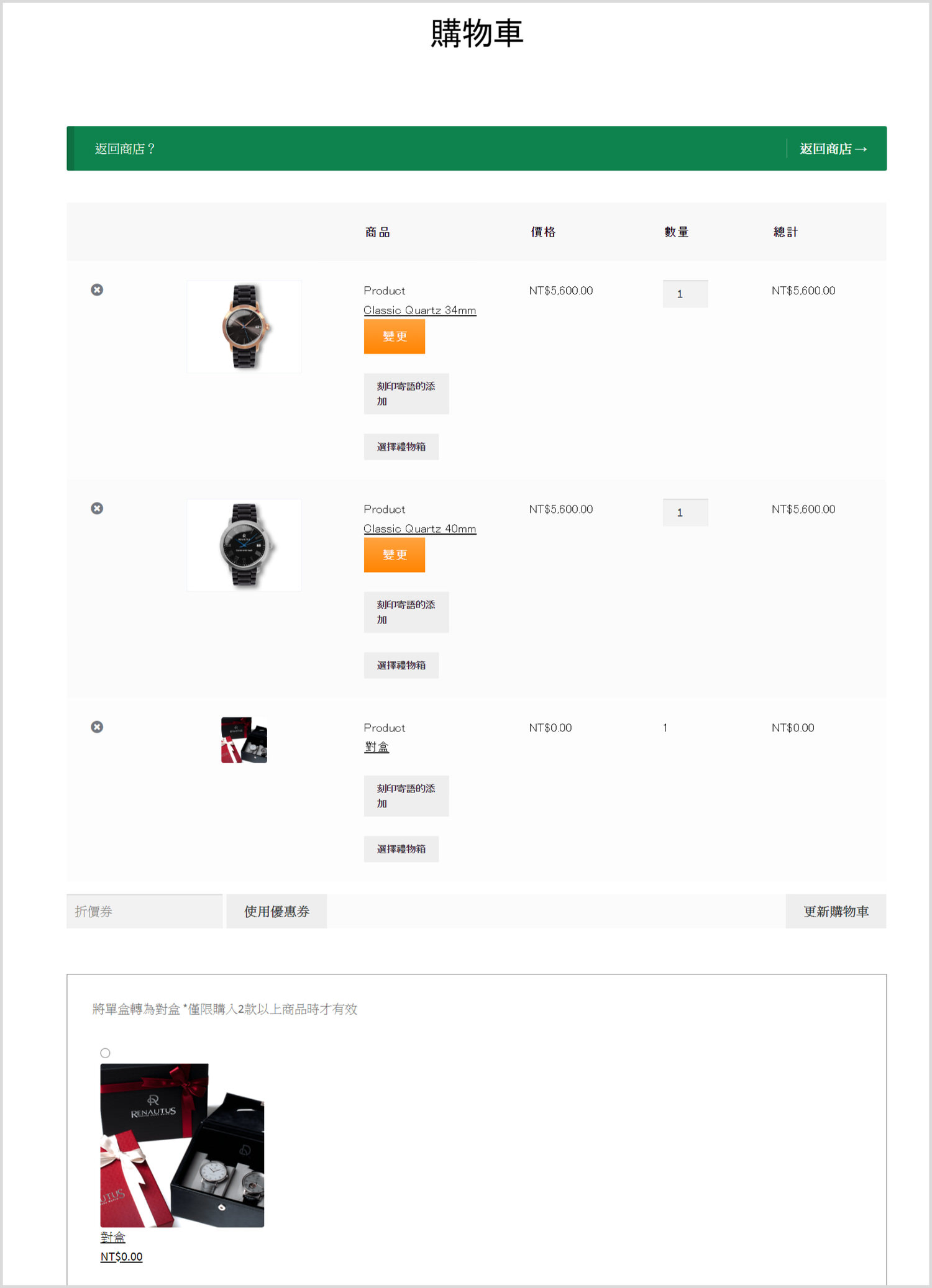Tap 變更 button for Classic Quartz 40mm
932x1288 pixels.
point(394,555)
